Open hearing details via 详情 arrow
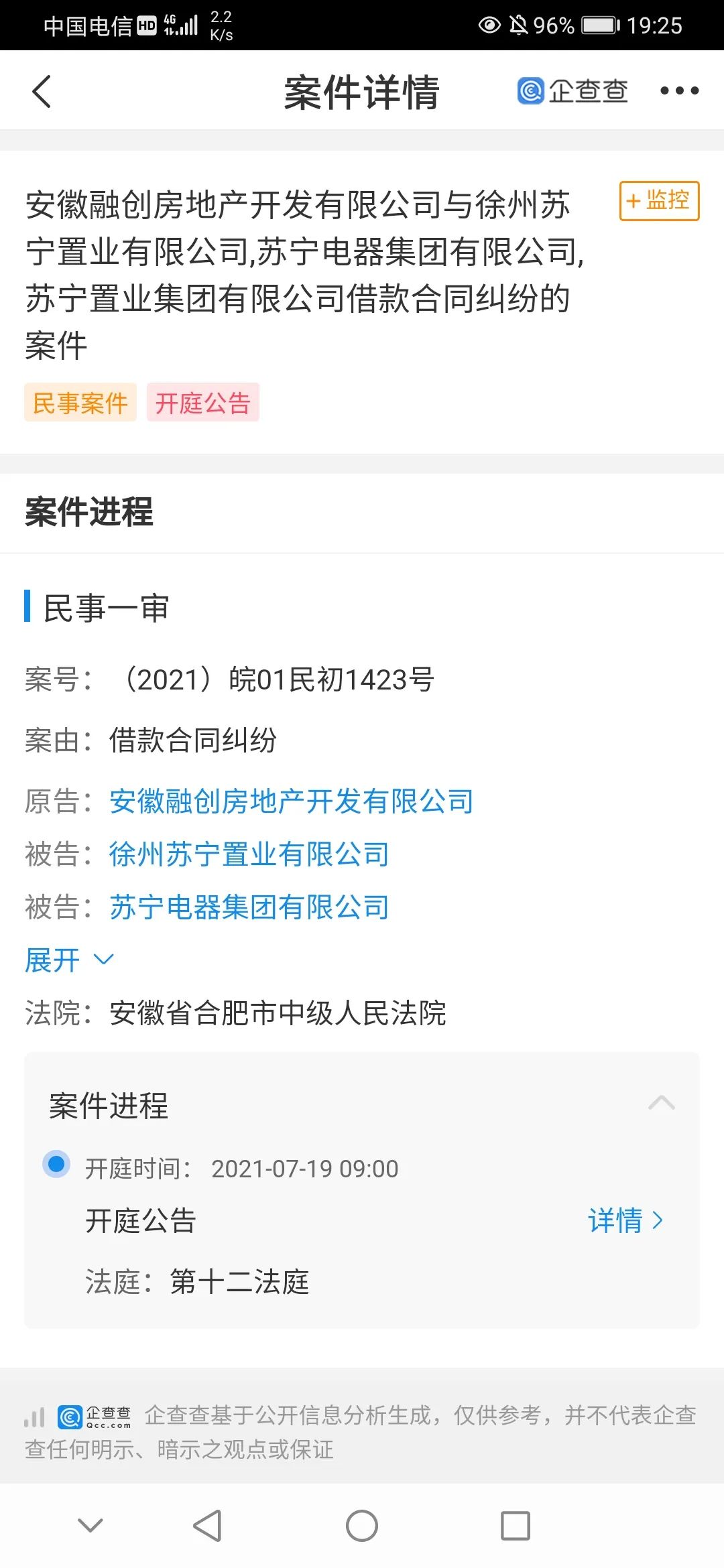 (626, 1221)
